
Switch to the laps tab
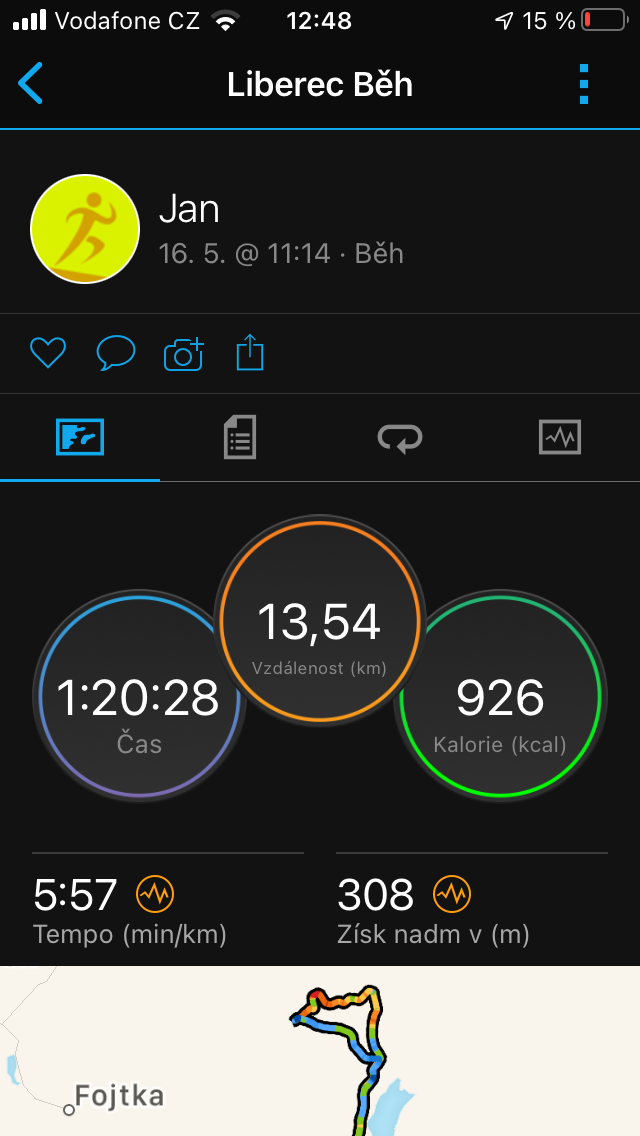pyautogui.click(x=399, y=438)
